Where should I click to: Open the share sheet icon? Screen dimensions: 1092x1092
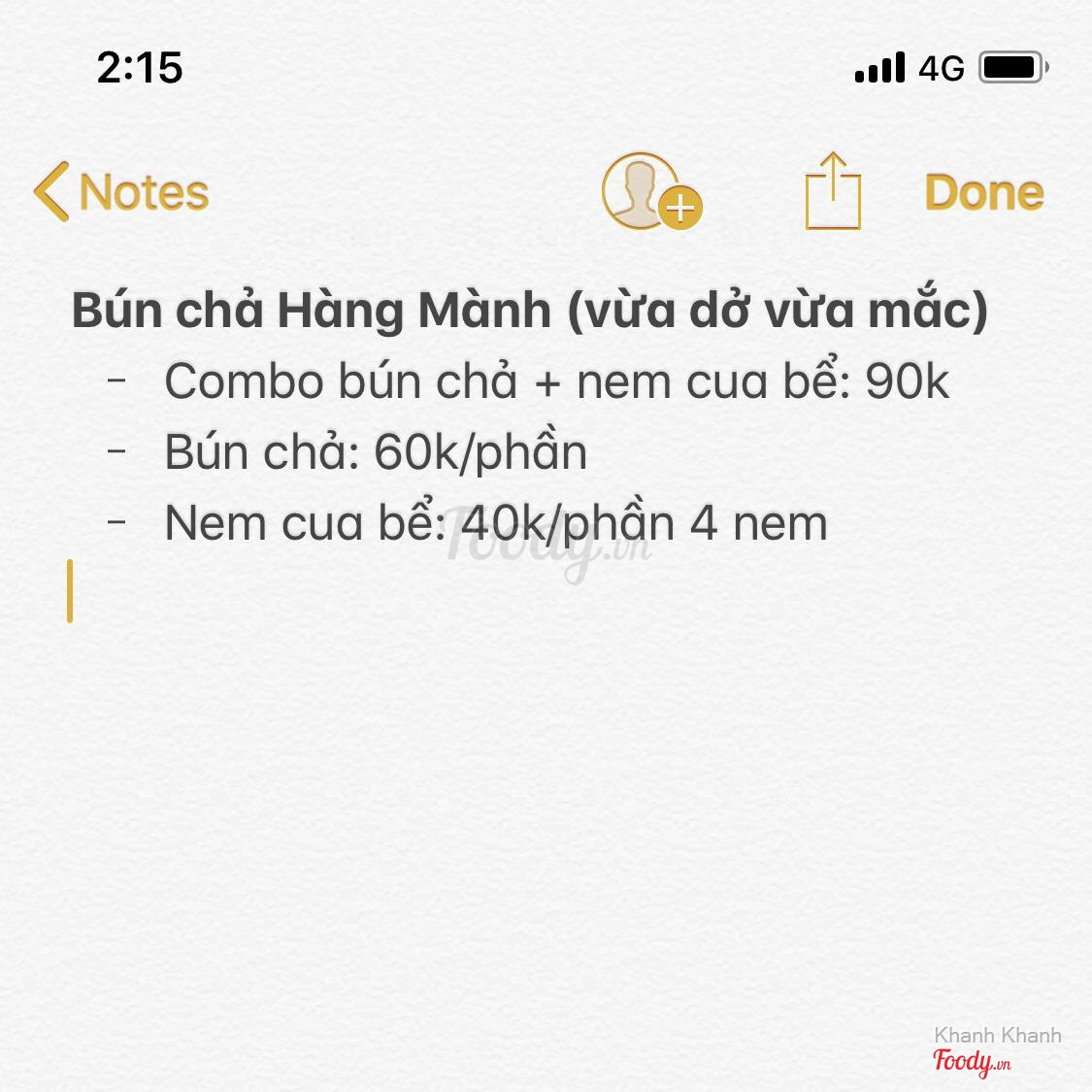[833, 191]
